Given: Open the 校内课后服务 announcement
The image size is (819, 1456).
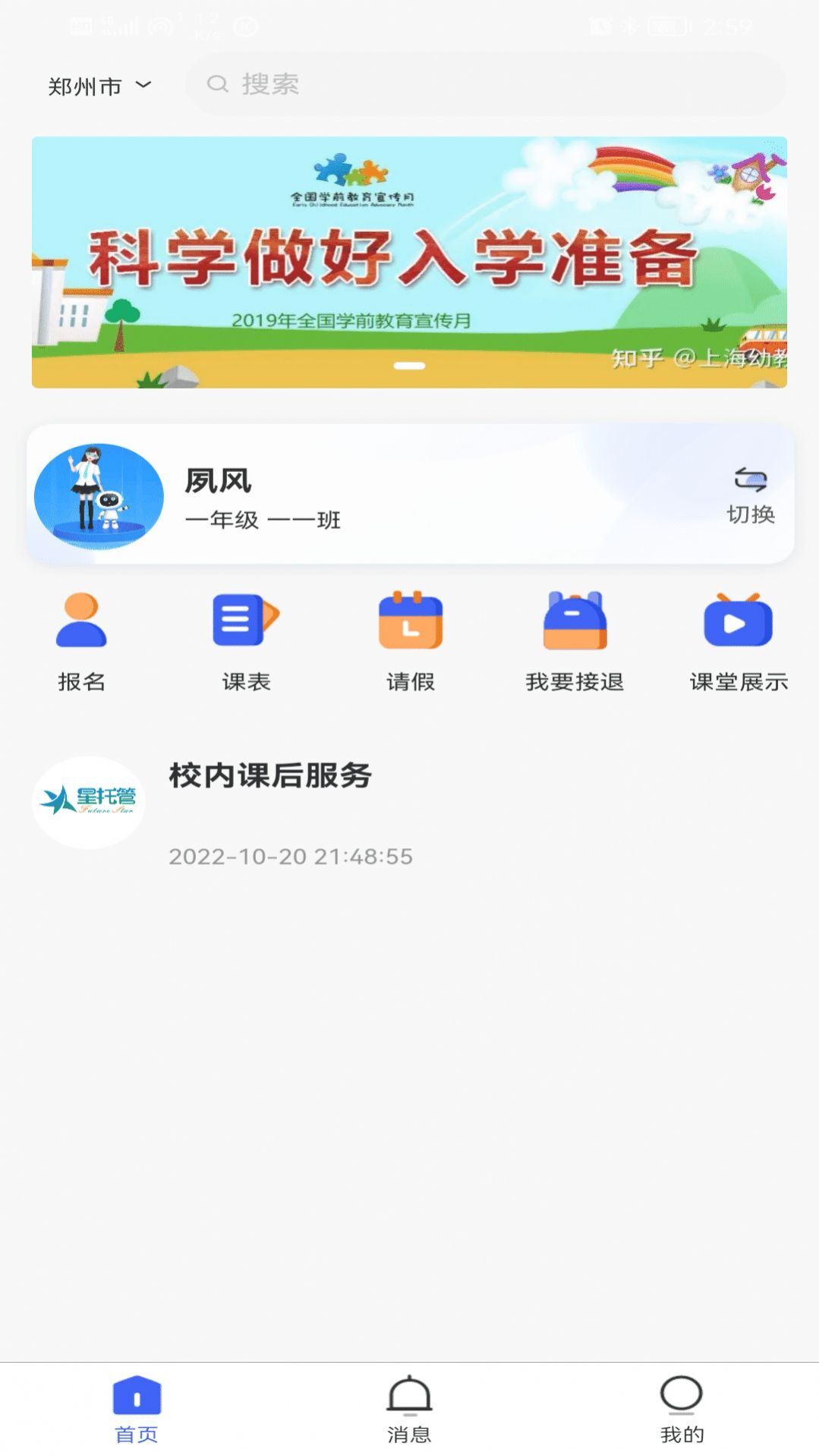Looking at the screenshot, I should tap(269, 775).
